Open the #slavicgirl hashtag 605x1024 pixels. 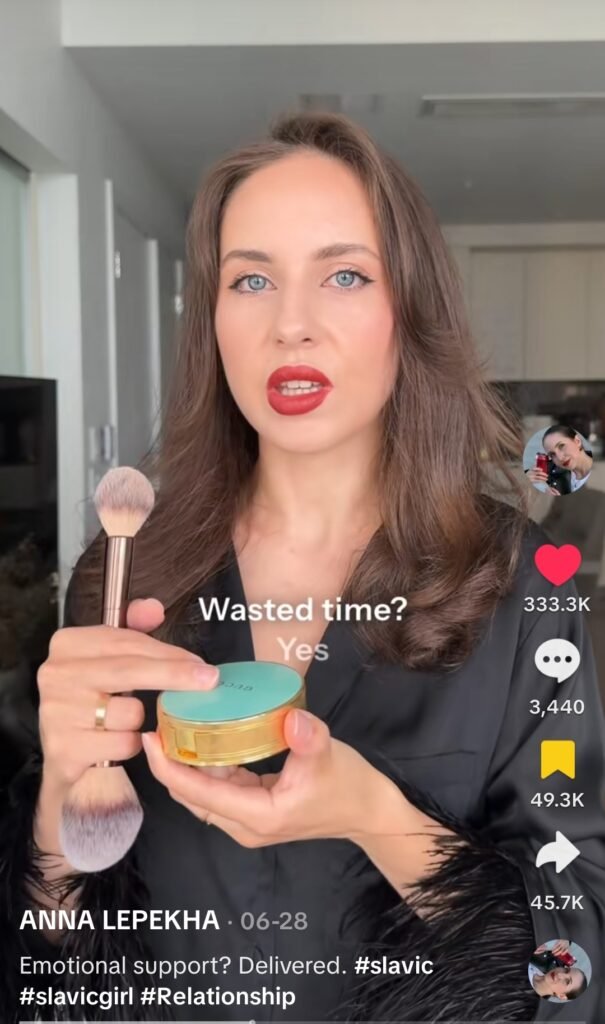(73, 997)
